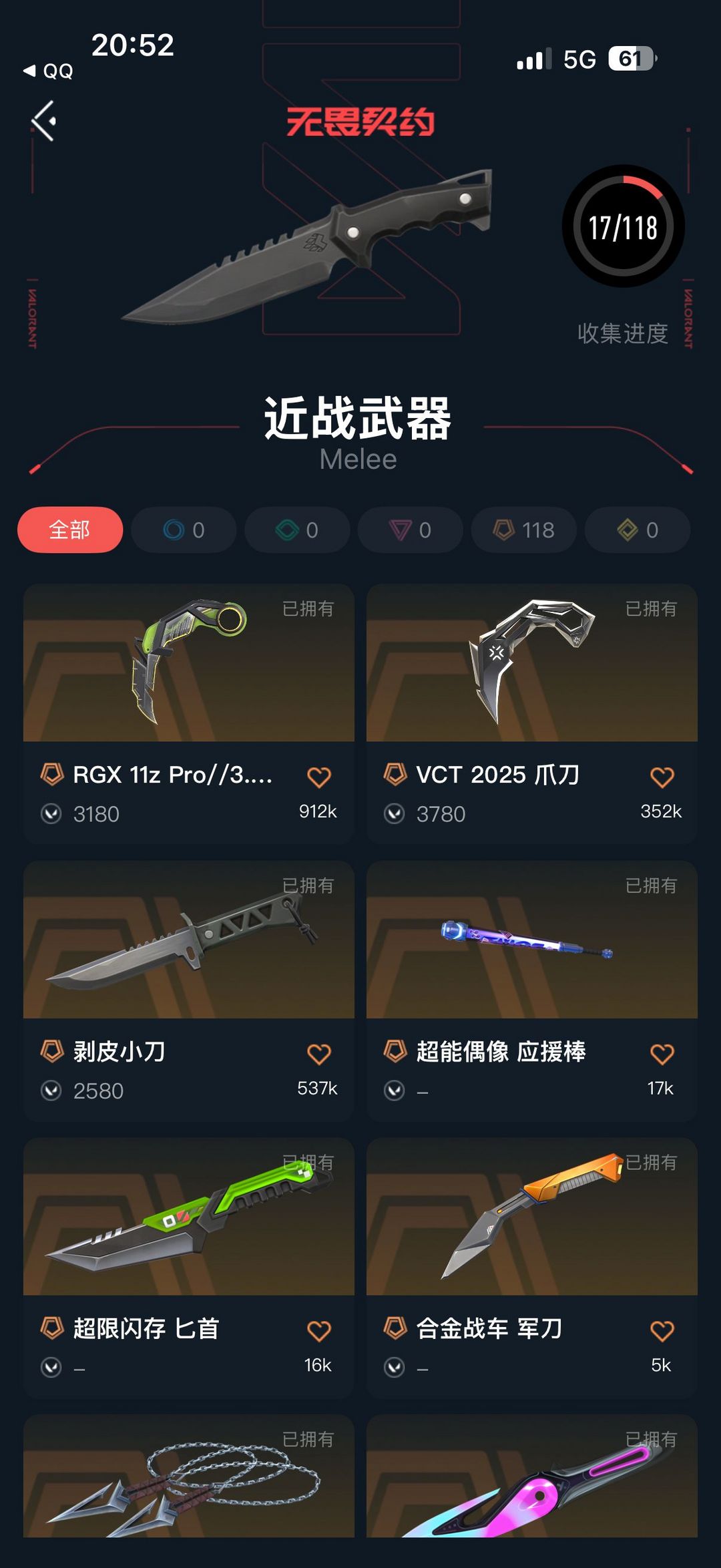Tap the heart on 剥皮小刀
The image size is (721, 1568).
point(319,1054)
